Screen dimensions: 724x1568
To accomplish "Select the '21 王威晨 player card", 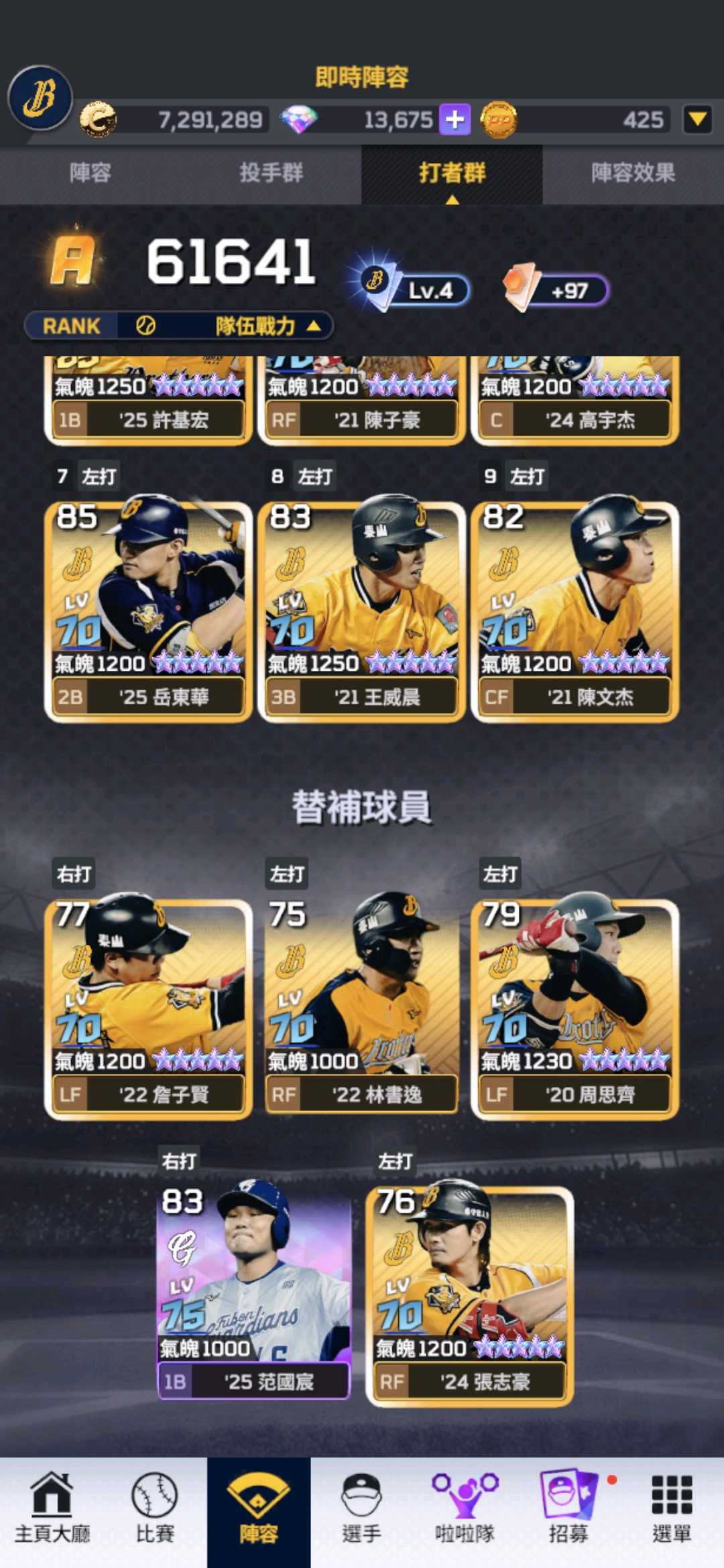I will click(x=361, y=611).
